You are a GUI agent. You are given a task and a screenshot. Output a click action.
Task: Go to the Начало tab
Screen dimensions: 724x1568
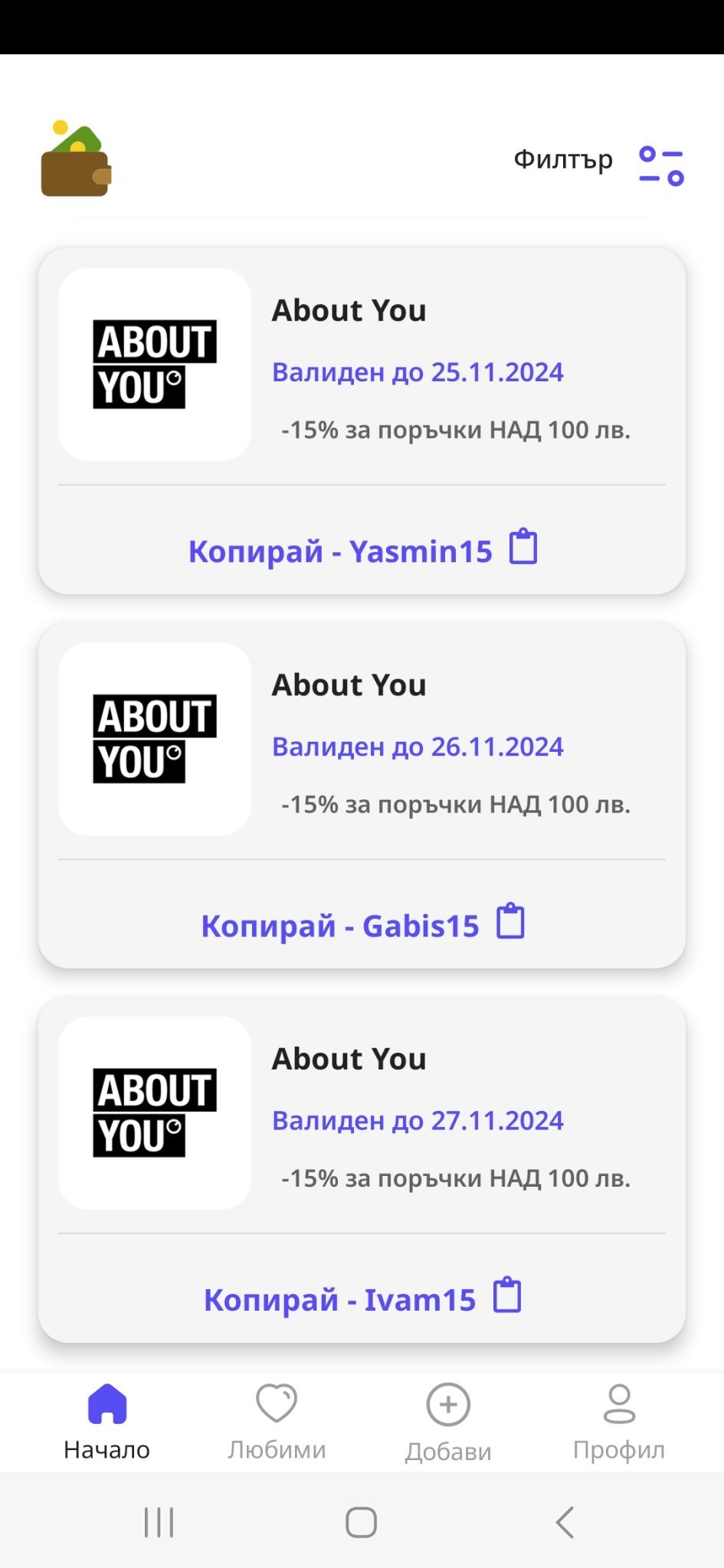[106, 1421]
